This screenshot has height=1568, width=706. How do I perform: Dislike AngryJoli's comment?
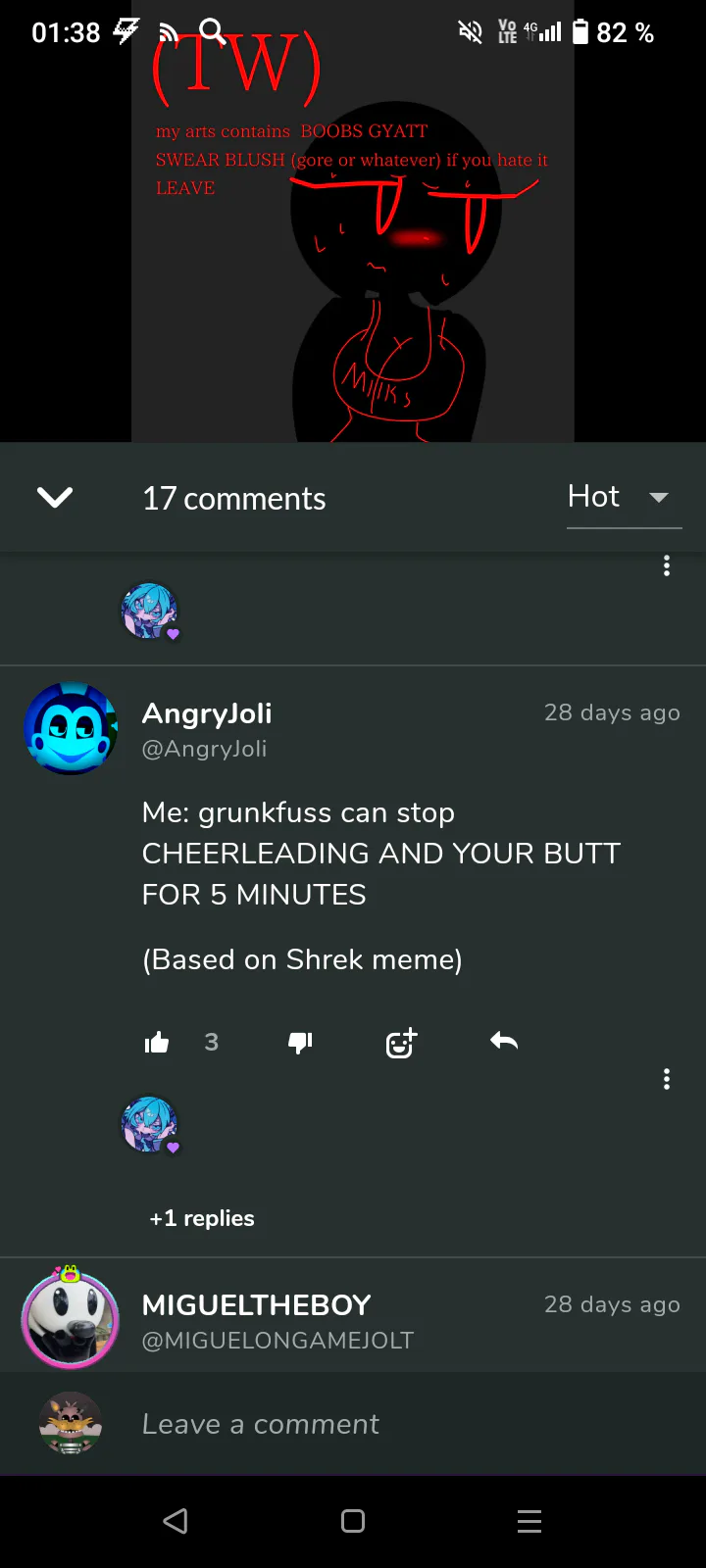(300, 1043)
